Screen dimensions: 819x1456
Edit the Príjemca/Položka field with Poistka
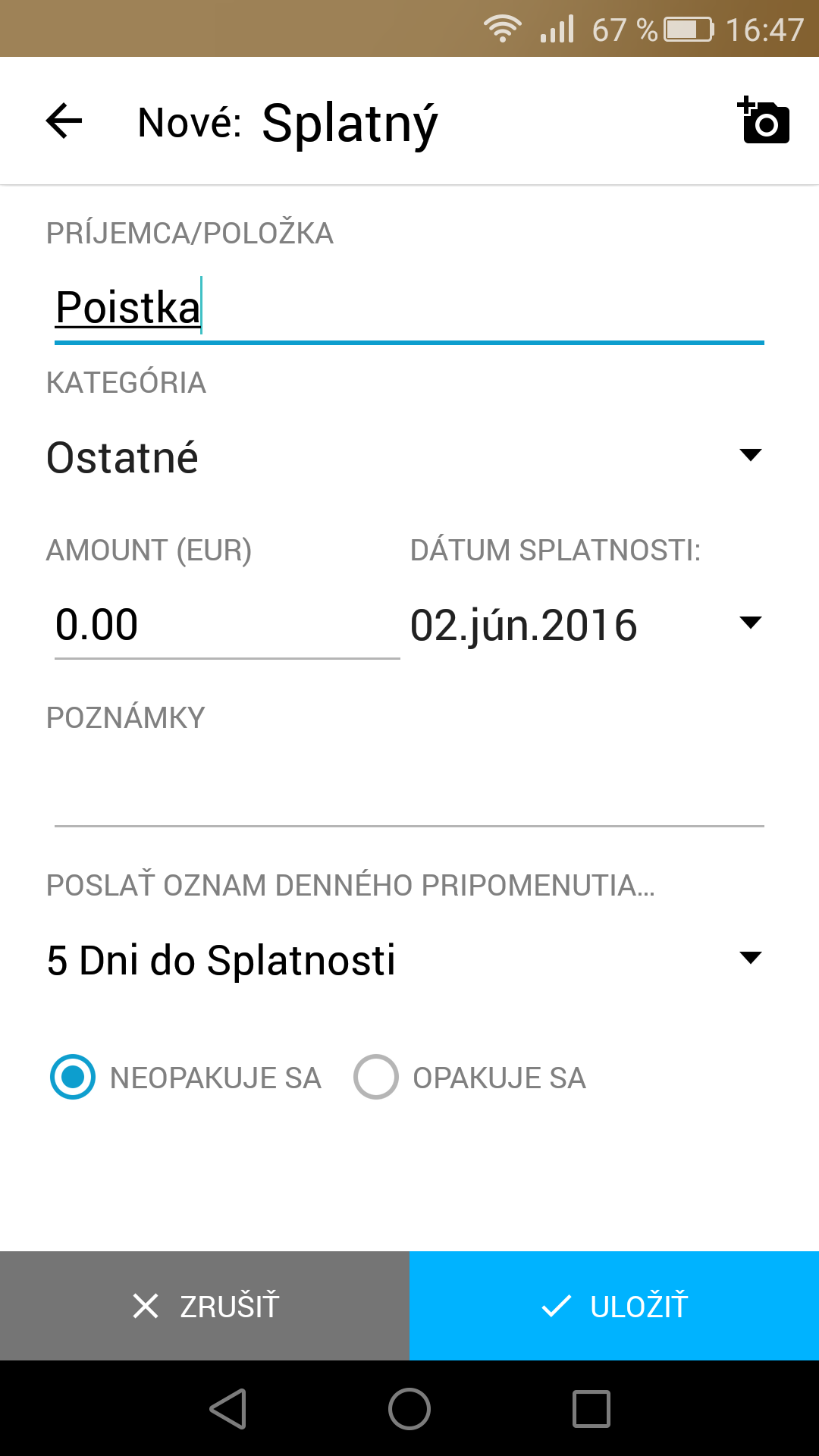[409, 309]
